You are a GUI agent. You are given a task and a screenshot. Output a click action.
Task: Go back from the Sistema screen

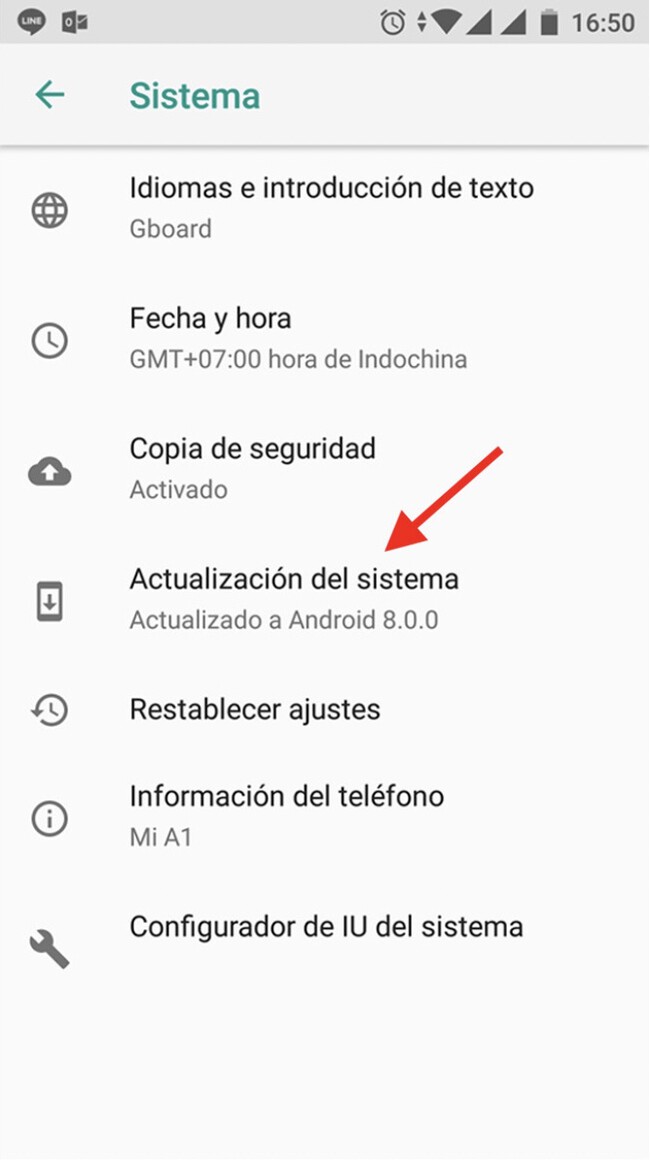point(49,95)
